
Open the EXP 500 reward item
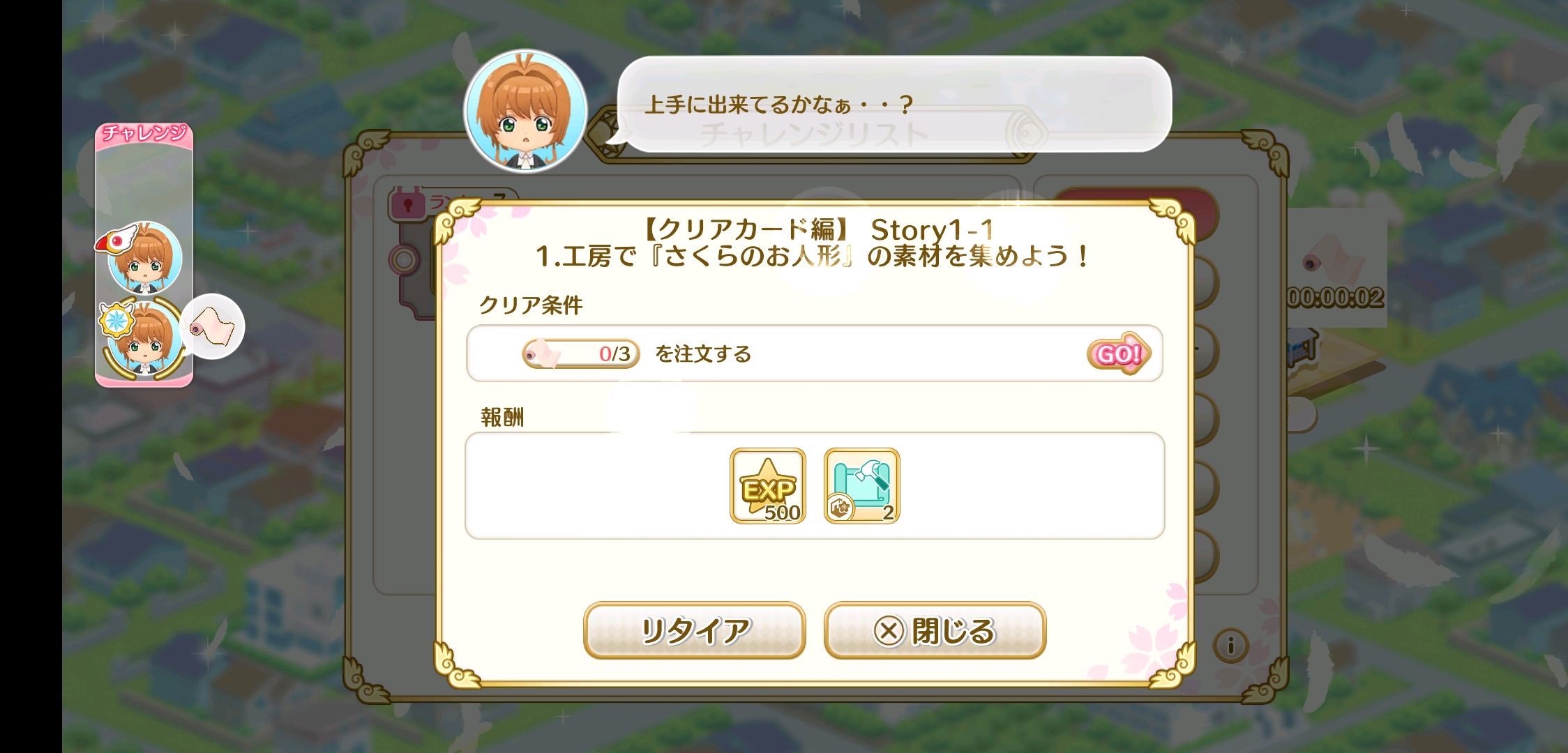tap(767, 486)
